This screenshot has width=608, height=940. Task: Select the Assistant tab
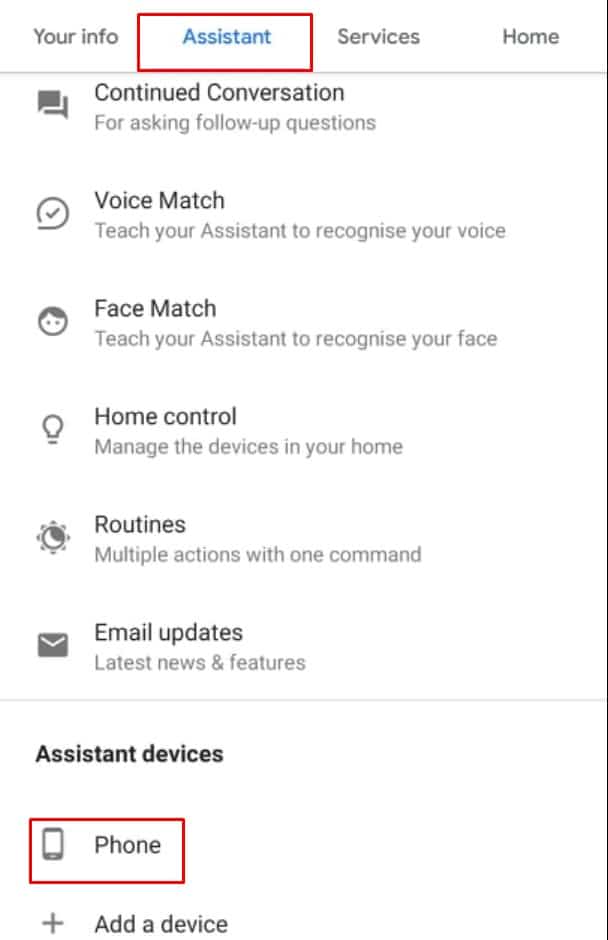pyautogui.click(x=226, y=37)
